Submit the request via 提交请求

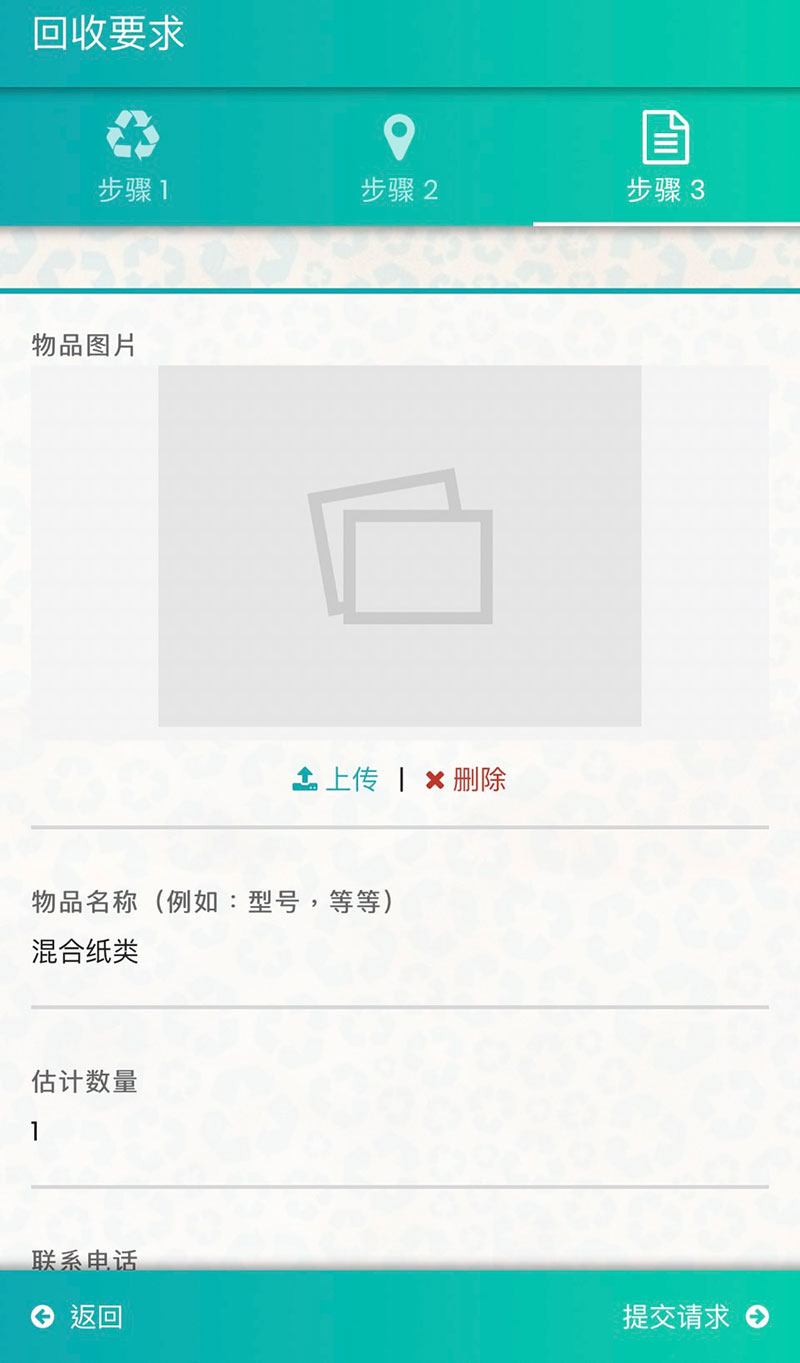click(x=695, y=1316)
